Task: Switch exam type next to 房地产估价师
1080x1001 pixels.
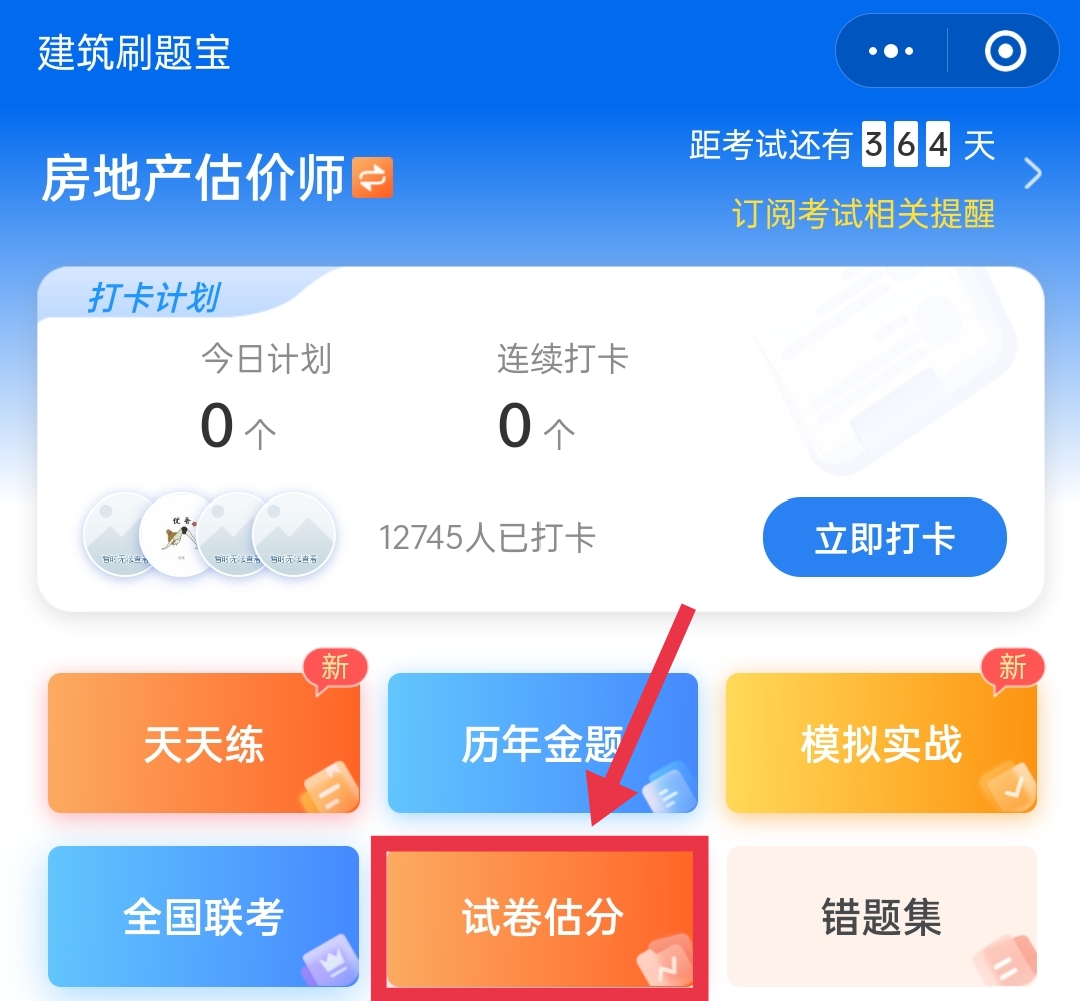Action: tap(373, 178)
